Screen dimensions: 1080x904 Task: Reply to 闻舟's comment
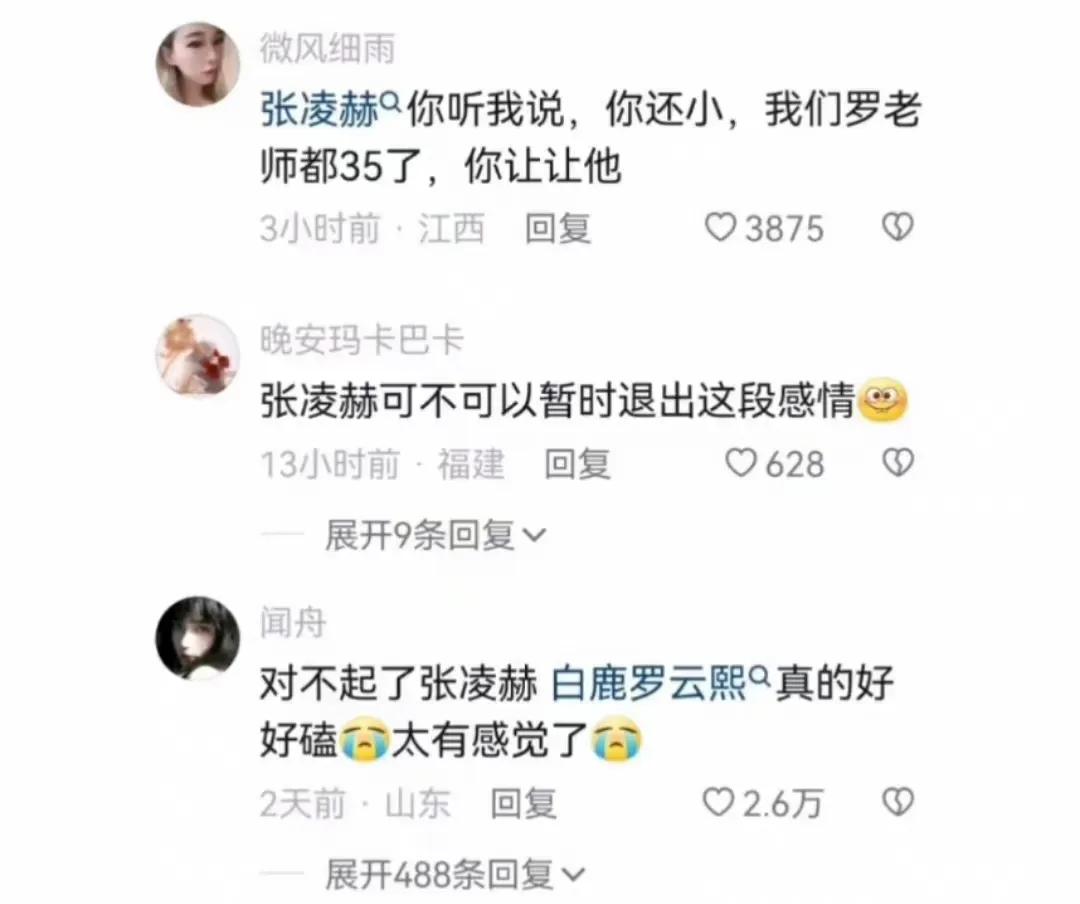point(523,803)
